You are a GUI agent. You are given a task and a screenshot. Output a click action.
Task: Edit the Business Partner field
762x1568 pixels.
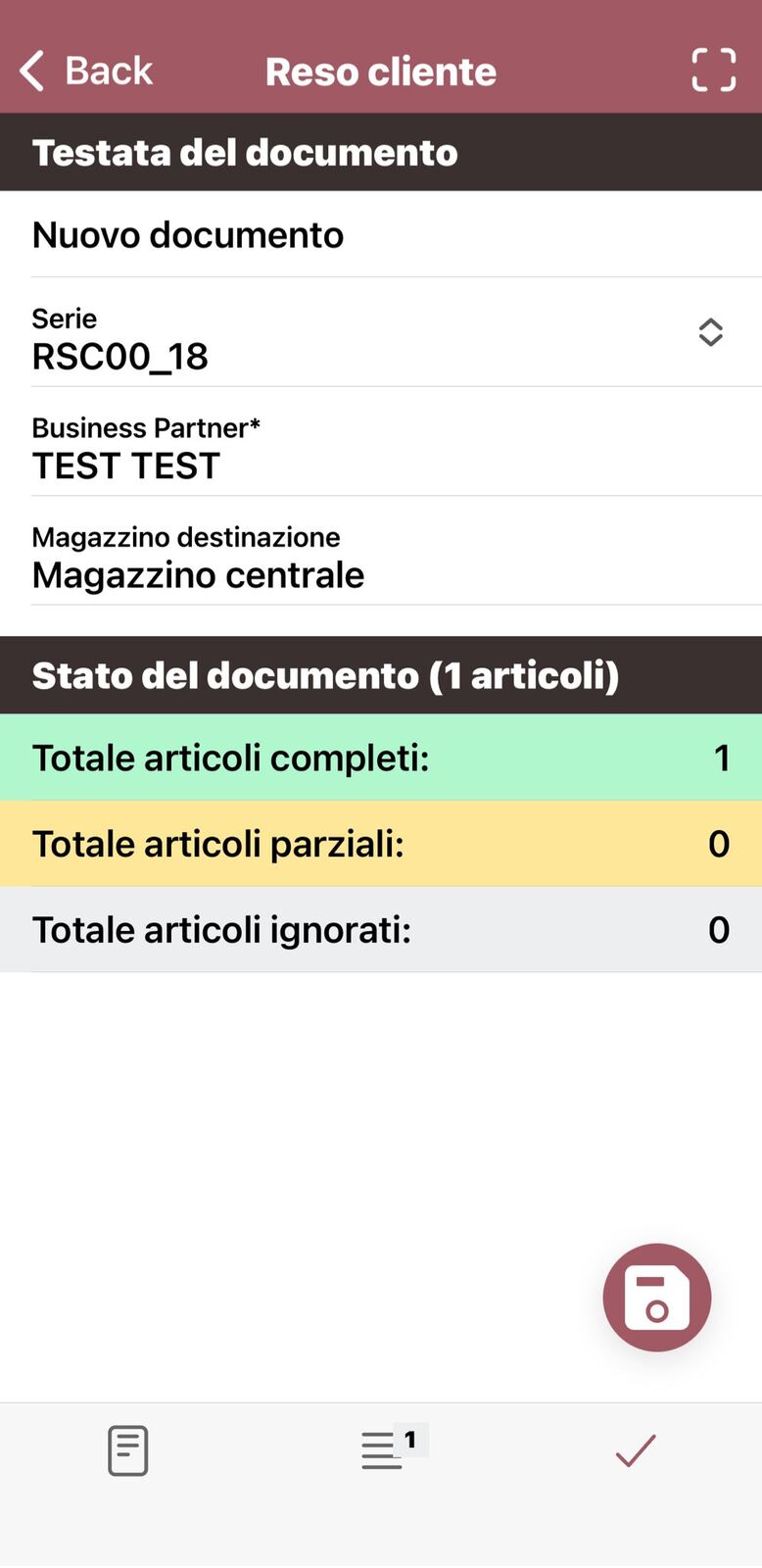point(381,451)
